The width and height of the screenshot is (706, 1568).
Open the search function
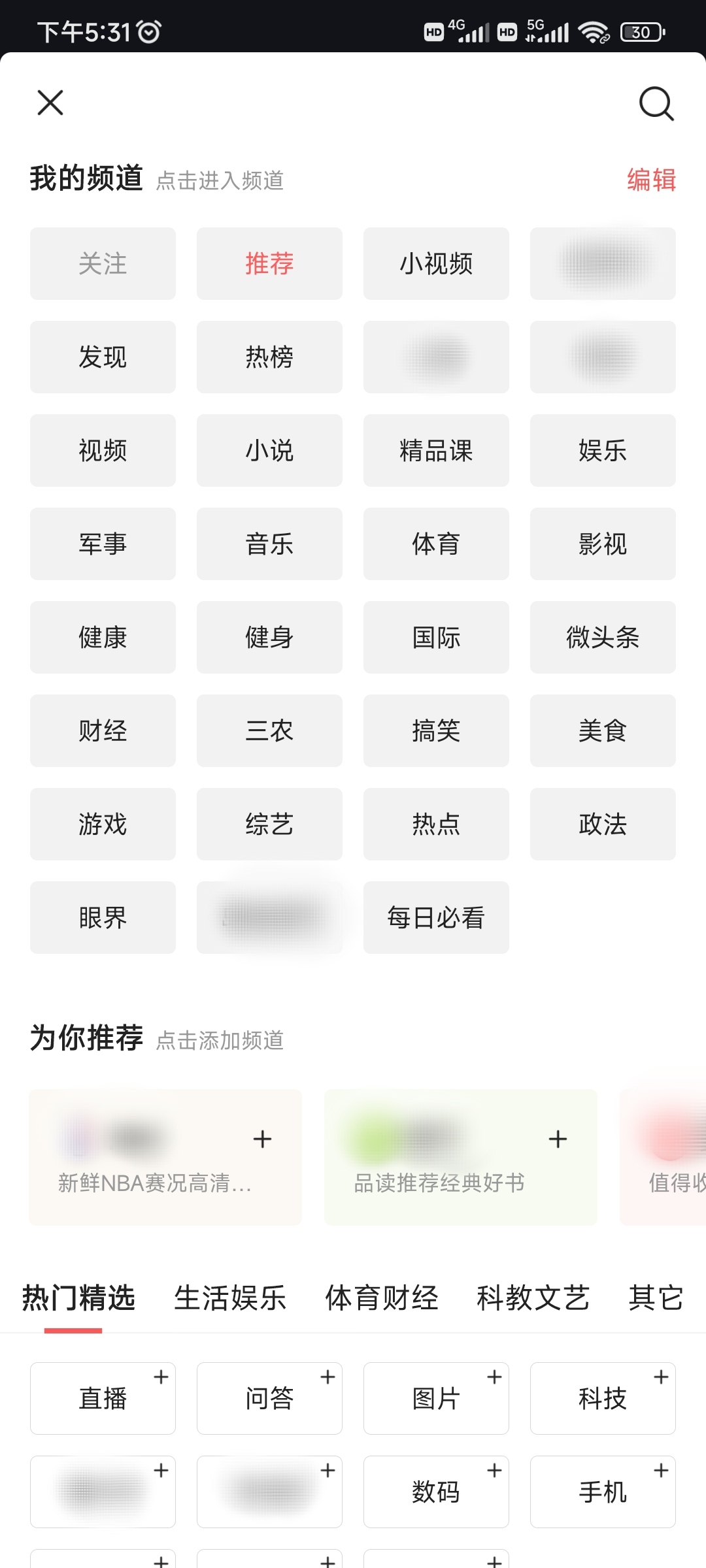[656, 103]
